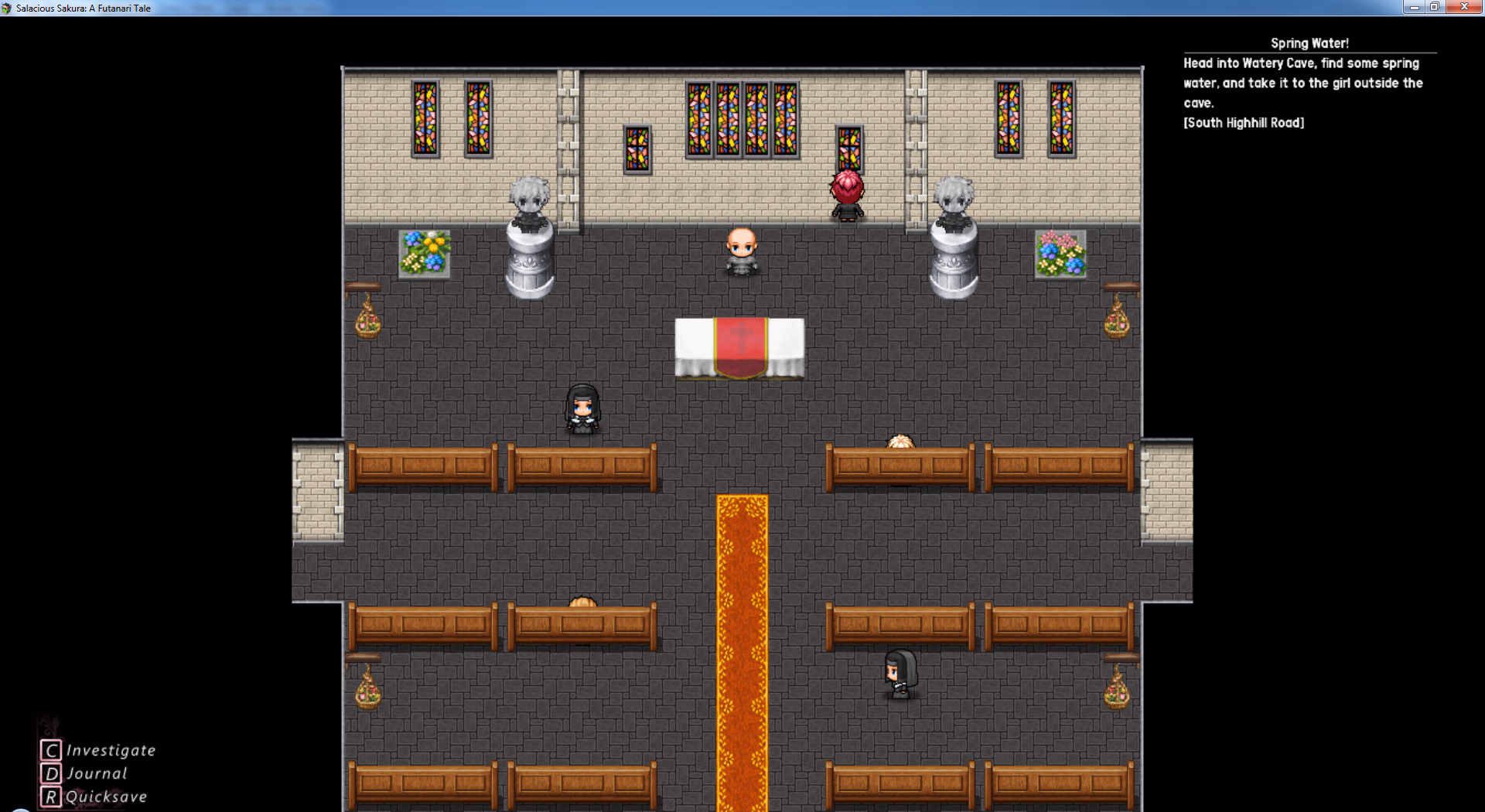The height and width of the screenshot is (812, 1485).
Task: Select the Investigate action
Action: point(99,750)
